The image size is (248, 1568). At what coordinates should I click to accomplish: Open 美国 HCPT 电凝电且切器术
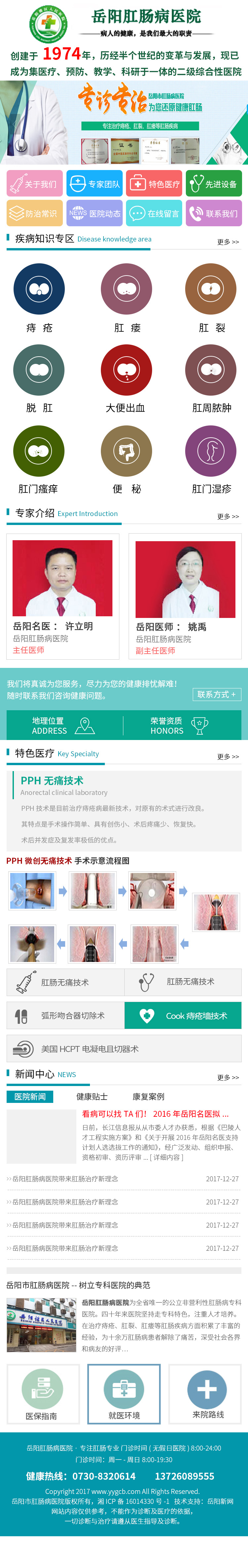point(124,1048)
